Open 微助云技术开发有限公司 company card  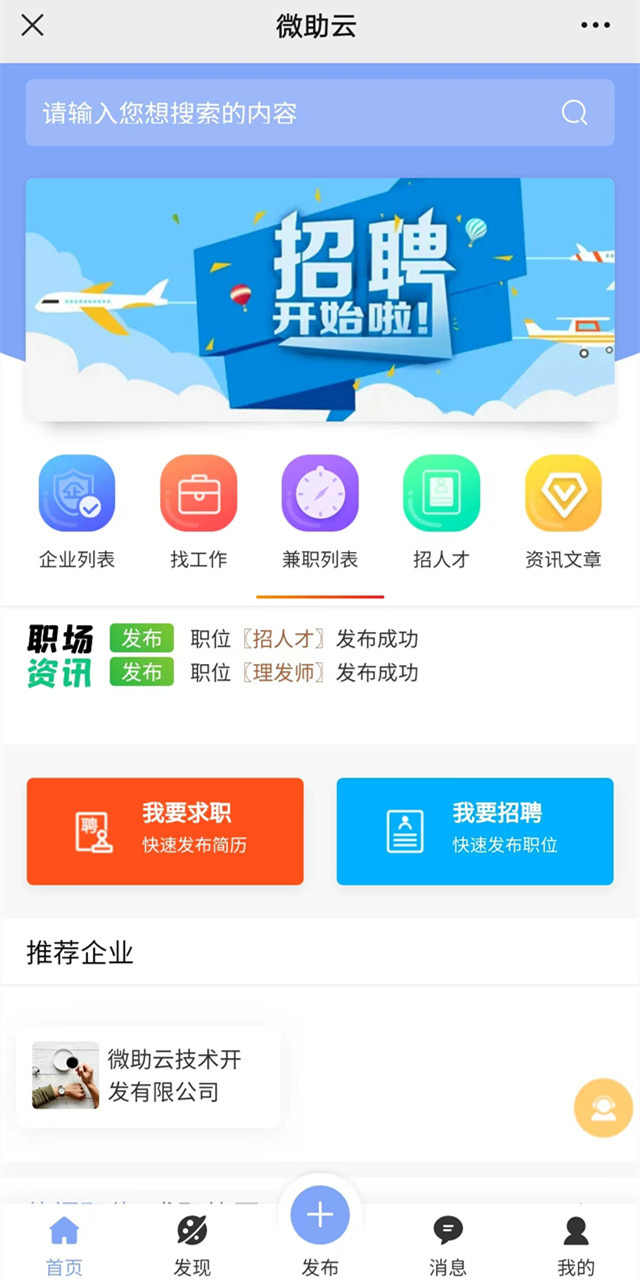coord(148,1076)
